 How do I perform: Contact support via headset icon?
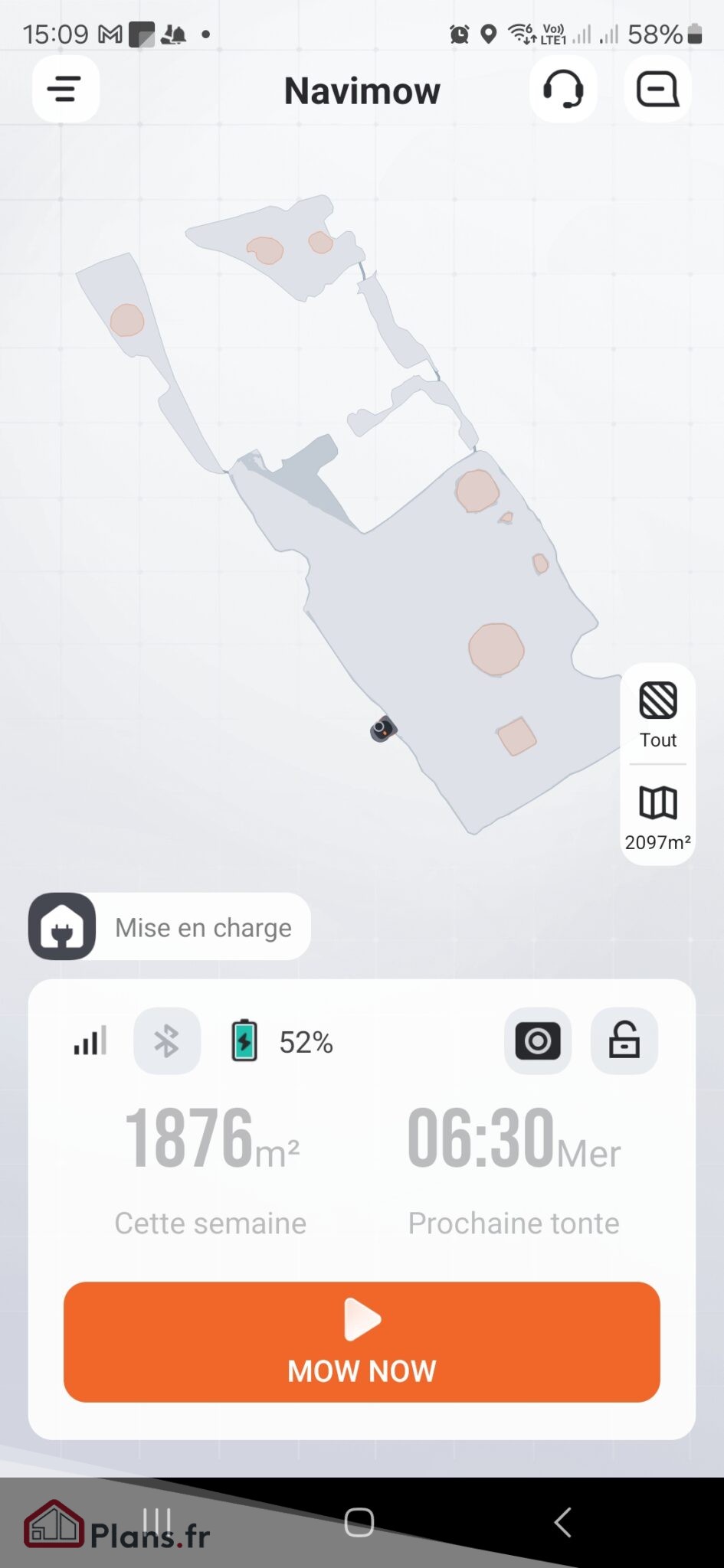coord(563,89)
